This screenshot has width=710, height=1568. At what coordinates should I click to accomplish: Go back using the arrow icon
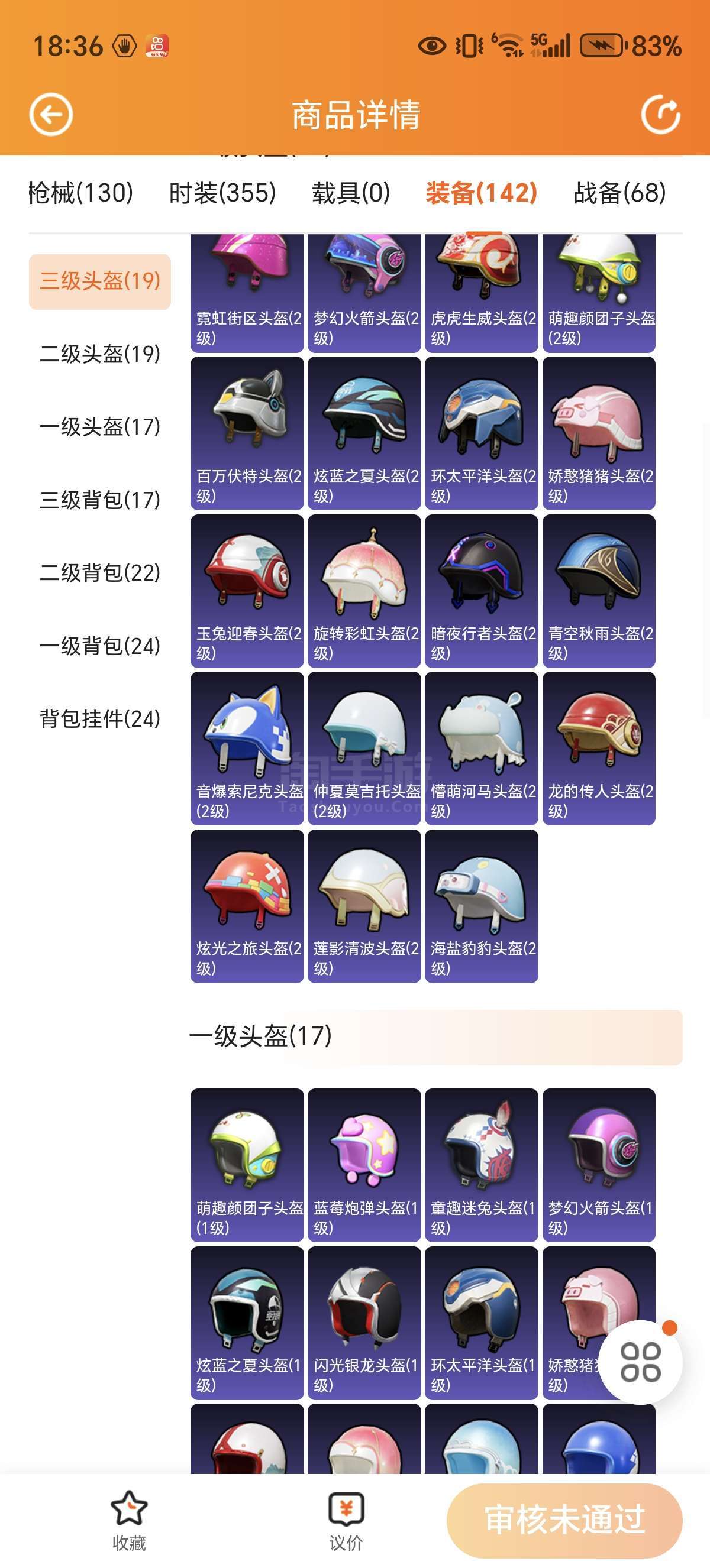coord(51,115)
